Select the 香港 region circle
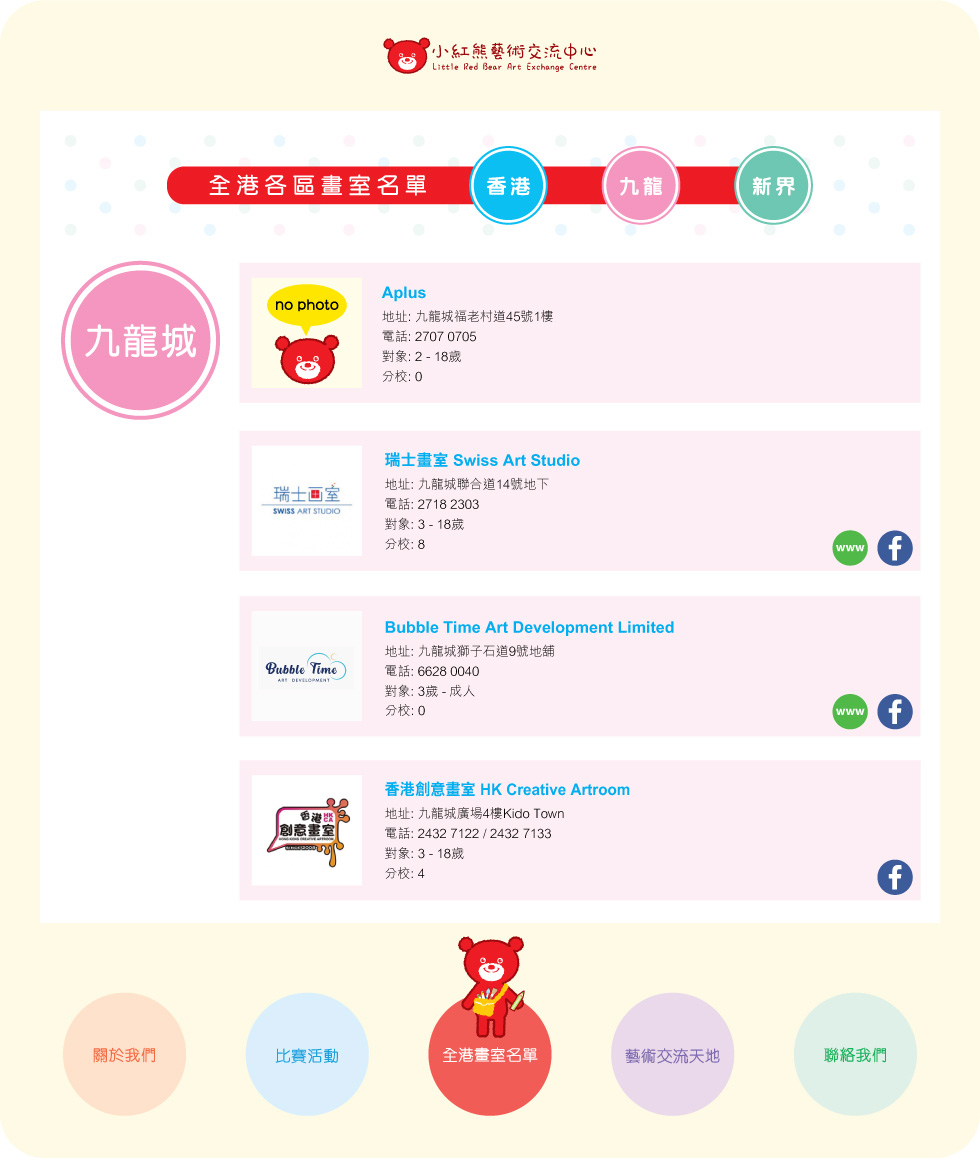 [508, 186]
